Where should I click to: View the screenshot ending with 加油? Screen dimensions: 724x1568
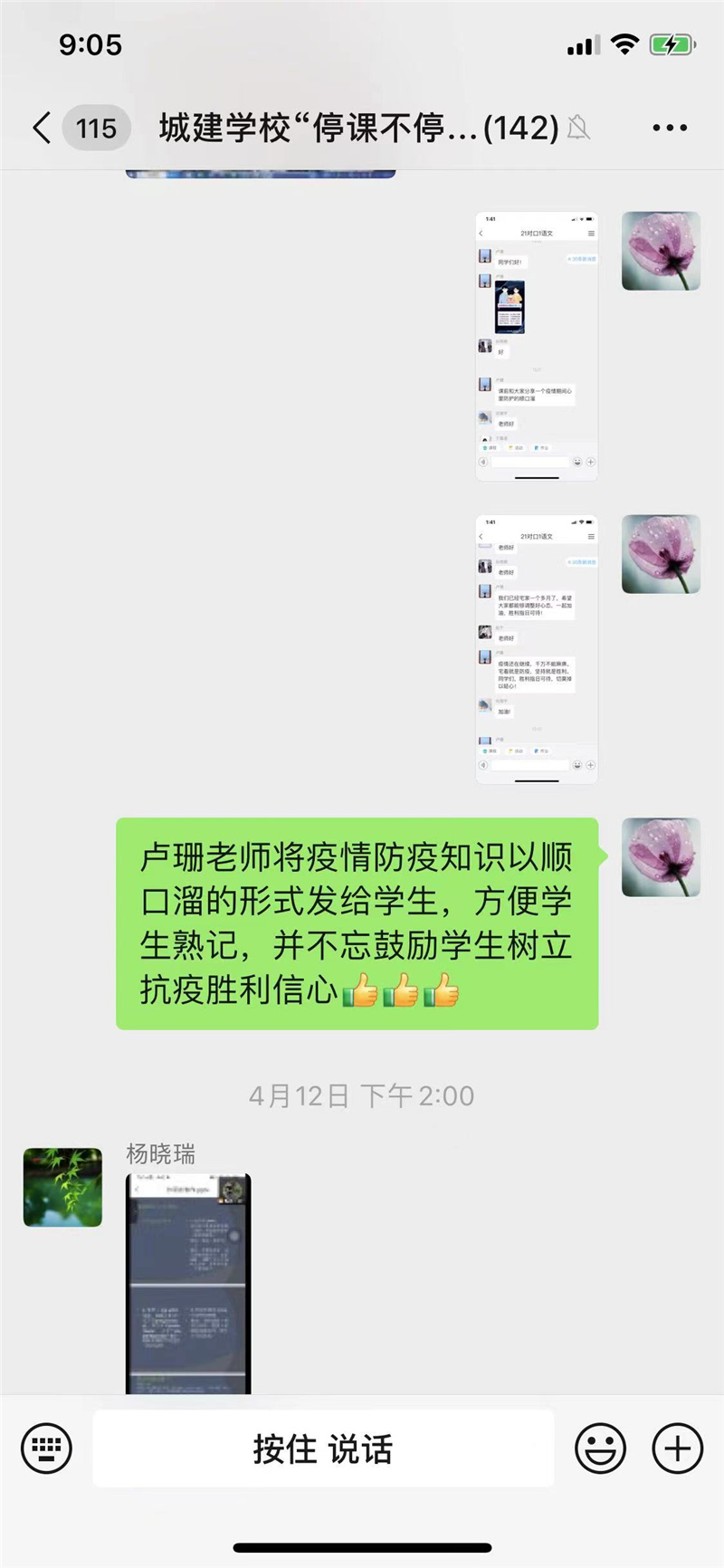[x=537, y=648]
